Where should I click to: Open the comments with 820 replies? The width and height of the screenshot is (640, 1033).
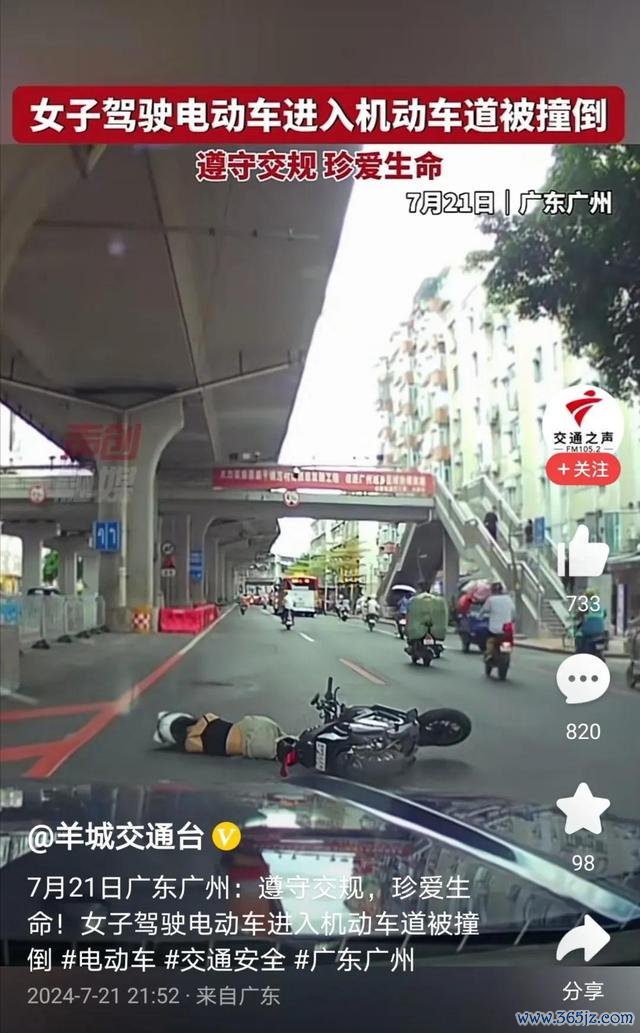pyautogui.click(x=583, y=680)
